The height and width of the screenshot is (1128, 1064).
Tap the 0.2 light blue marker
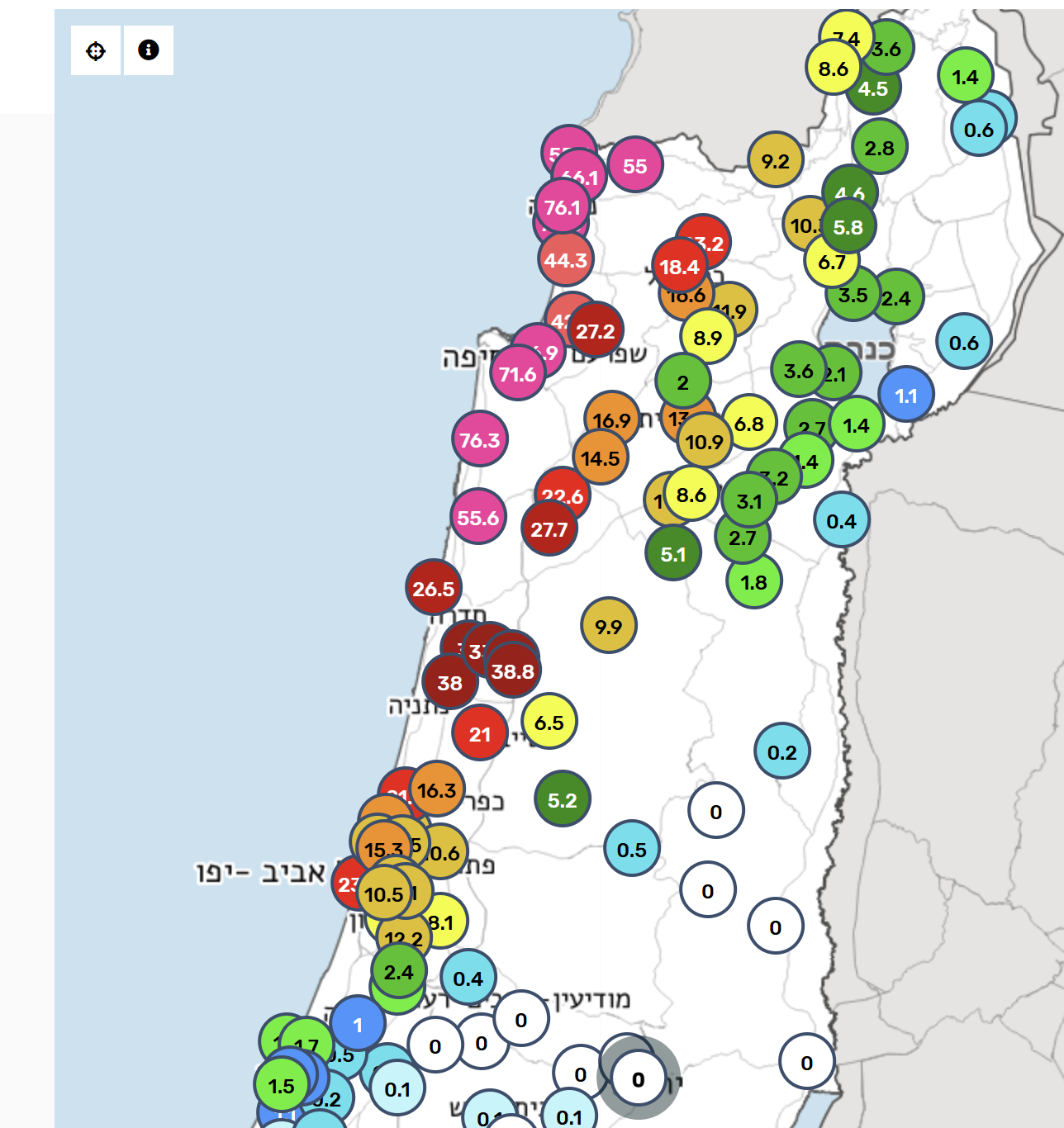point(782,752)
